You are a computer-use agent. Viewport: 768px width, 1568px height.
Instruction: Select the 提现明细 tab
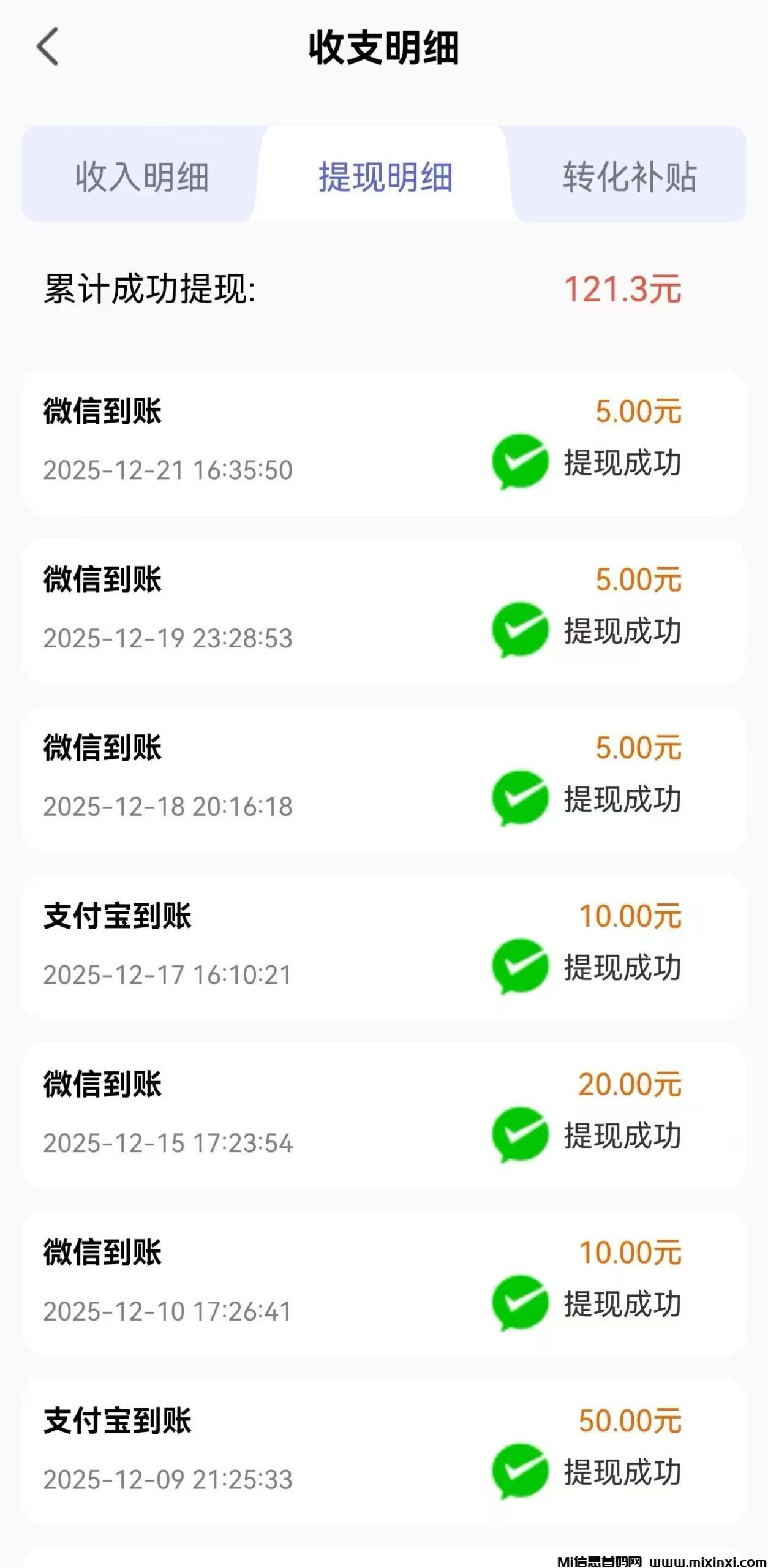click(384, 176)
